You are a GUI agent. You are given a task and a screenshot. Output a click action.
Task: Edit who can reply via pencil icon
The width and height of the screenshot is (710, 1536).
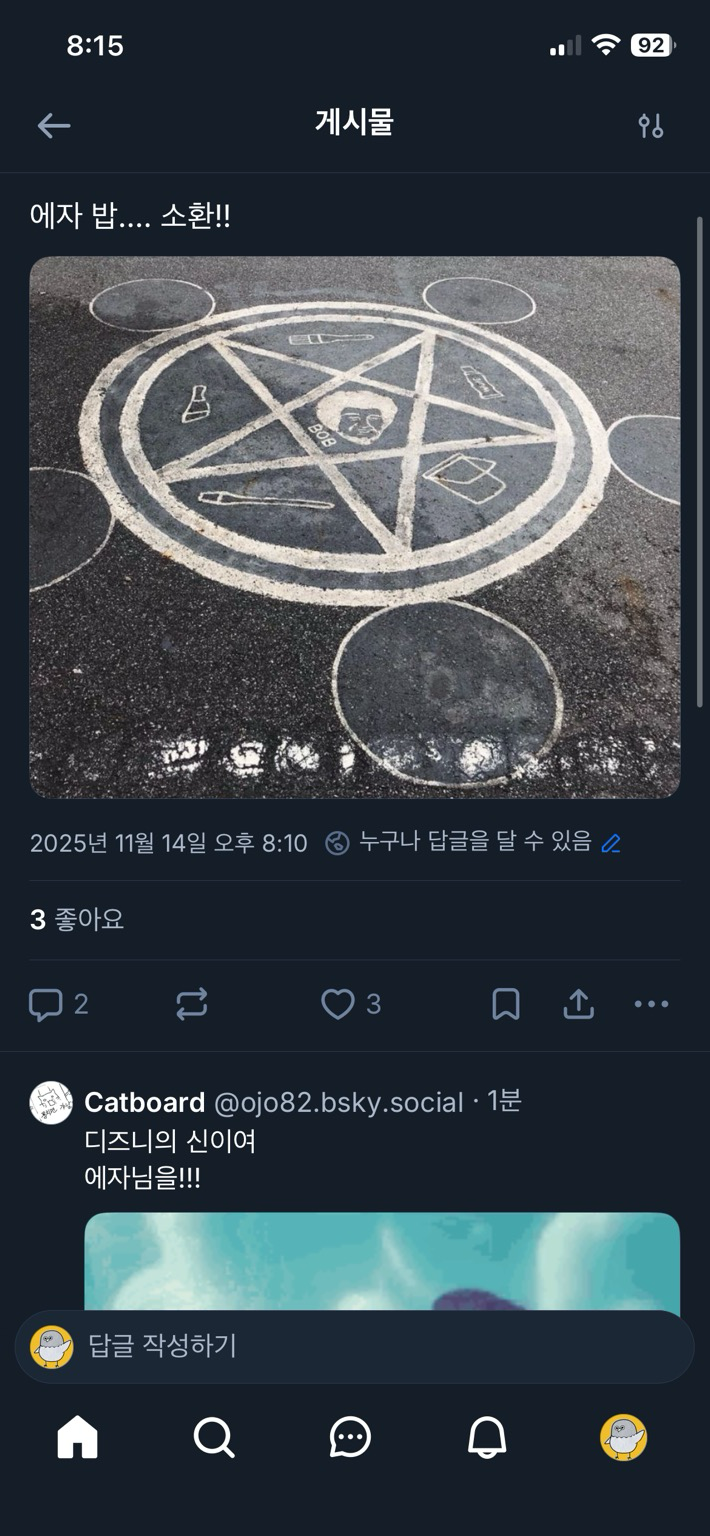tap(611, 843)
